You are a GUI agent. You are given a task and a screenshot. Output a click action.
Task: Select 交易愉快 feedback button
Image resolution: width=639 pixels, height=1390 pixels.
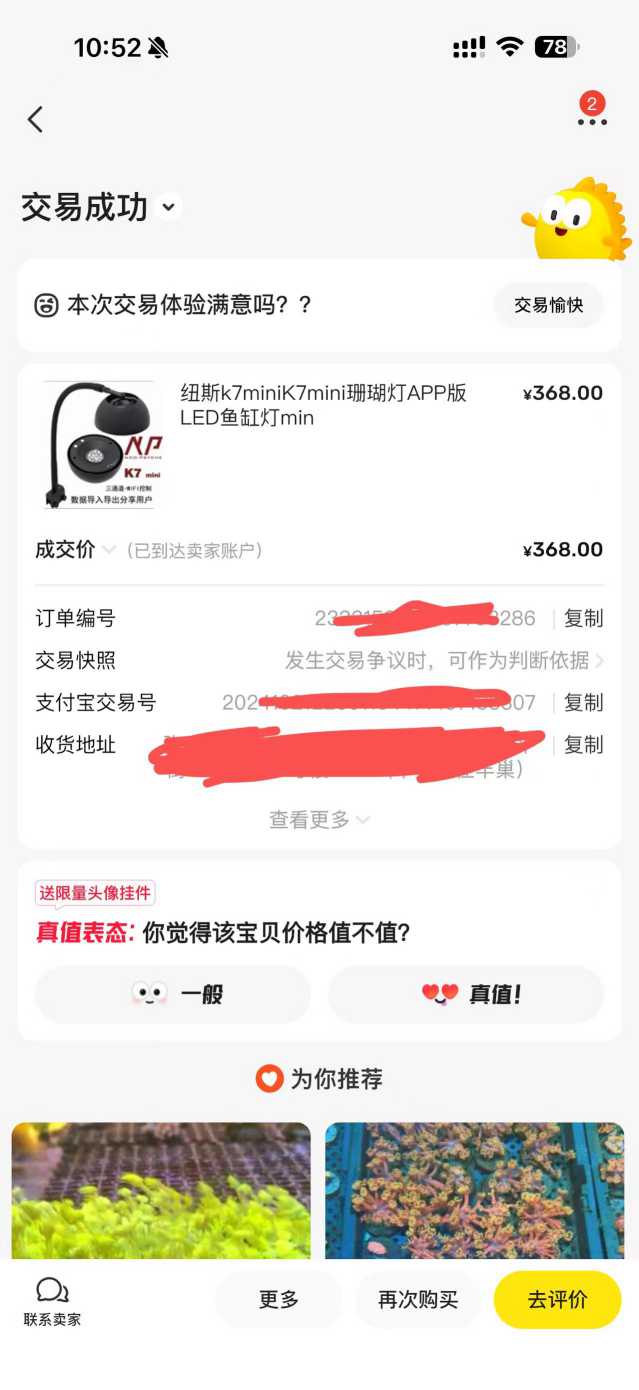[x=548, y=305]
